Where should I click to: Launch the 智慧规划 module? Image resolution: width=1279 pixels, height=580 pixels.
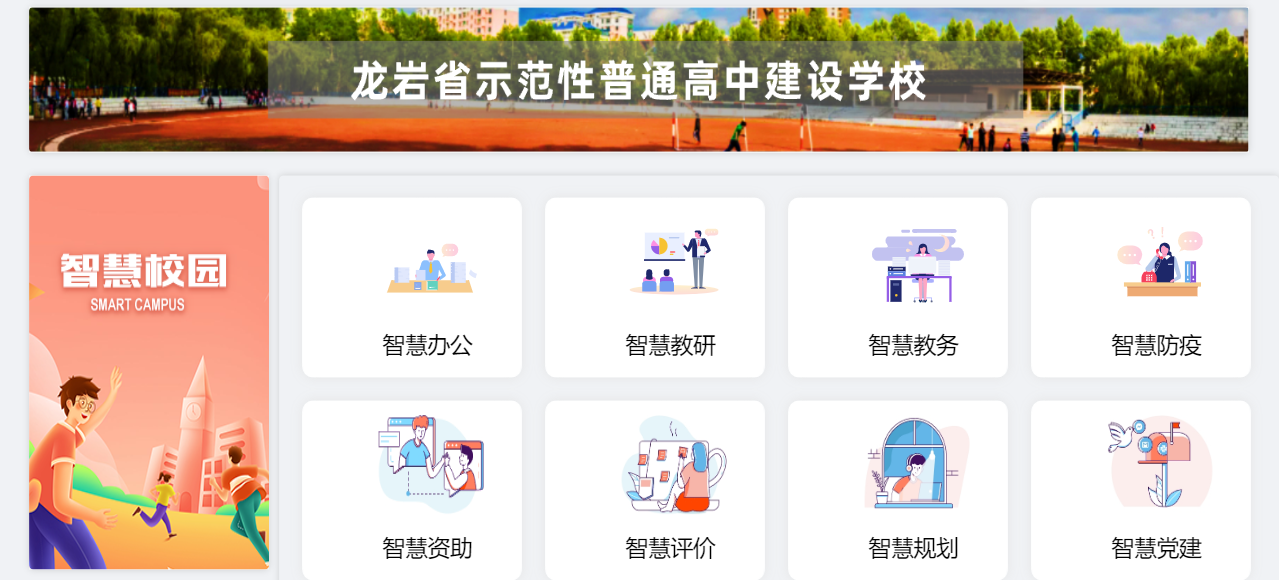(x=898, y=490)
